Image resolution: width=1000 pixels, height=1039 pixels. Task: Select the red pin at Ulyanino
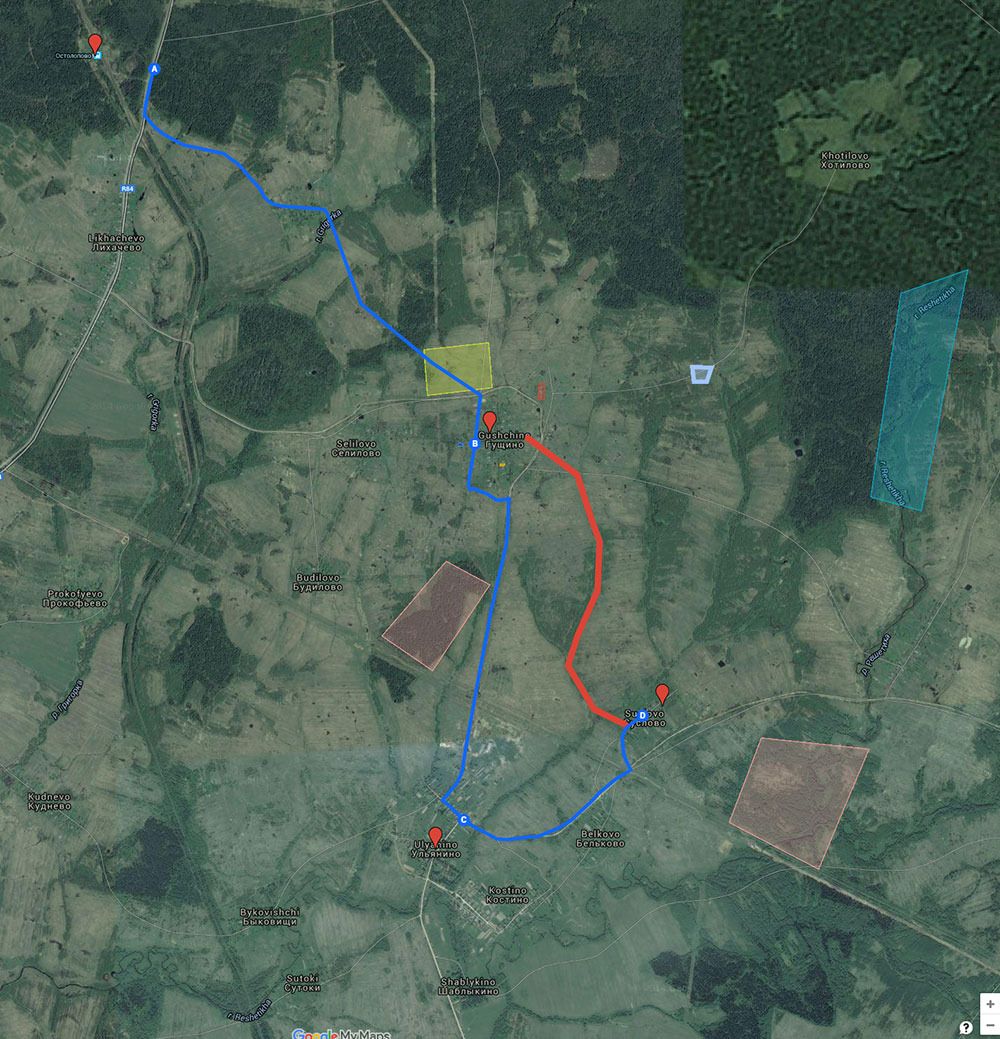(x=435, y=836)
